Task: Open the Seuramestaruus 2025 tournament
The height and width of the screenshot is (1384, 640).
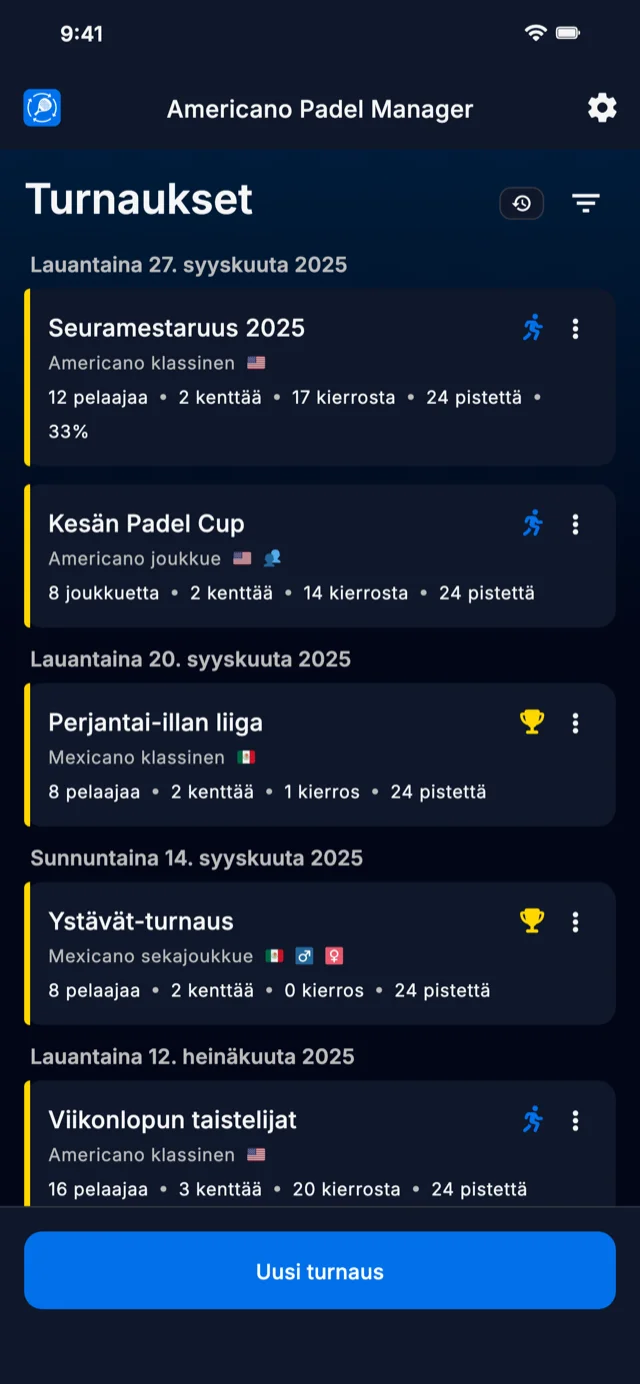Action: tap(280, 378)
